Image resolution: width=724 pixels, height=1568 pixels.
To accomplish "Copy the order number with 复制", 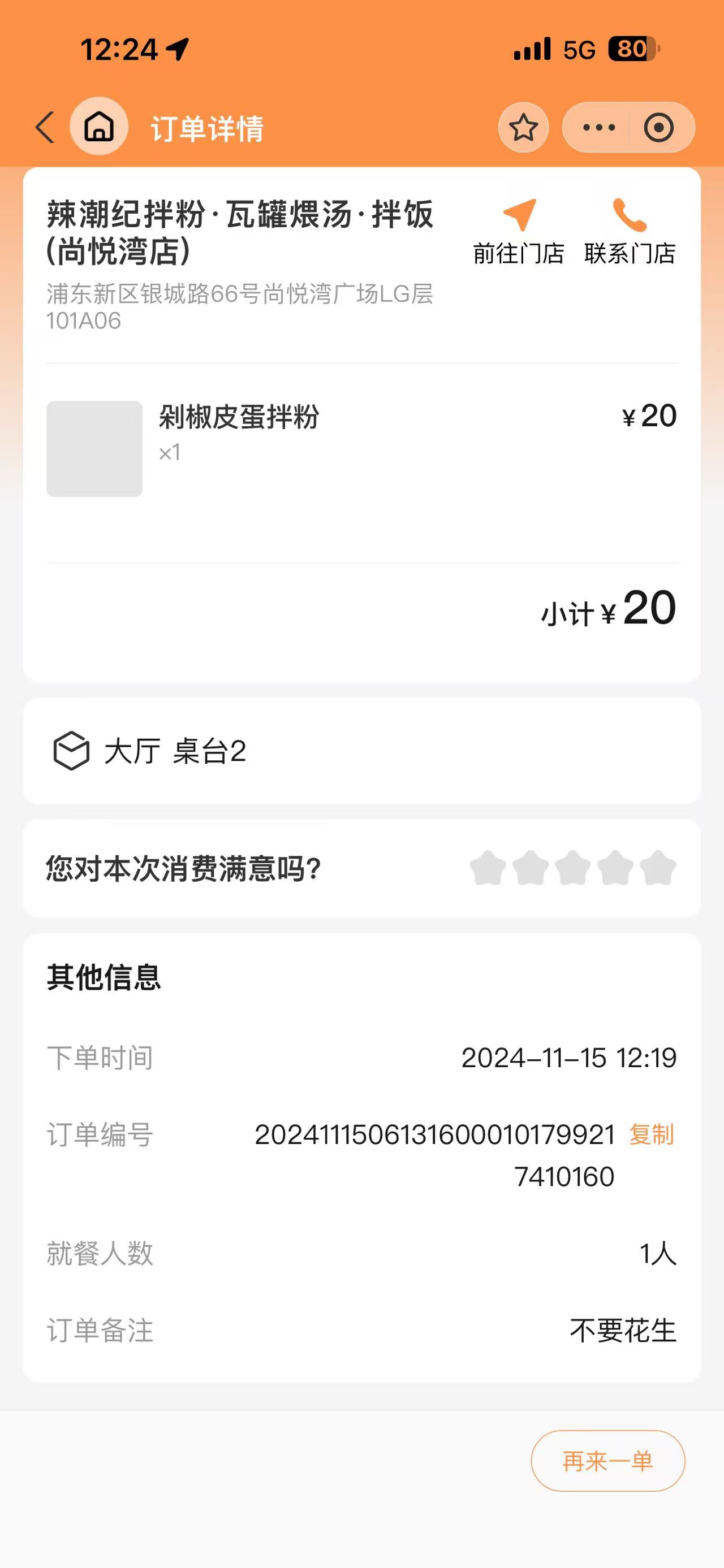I will point(652,1134).
